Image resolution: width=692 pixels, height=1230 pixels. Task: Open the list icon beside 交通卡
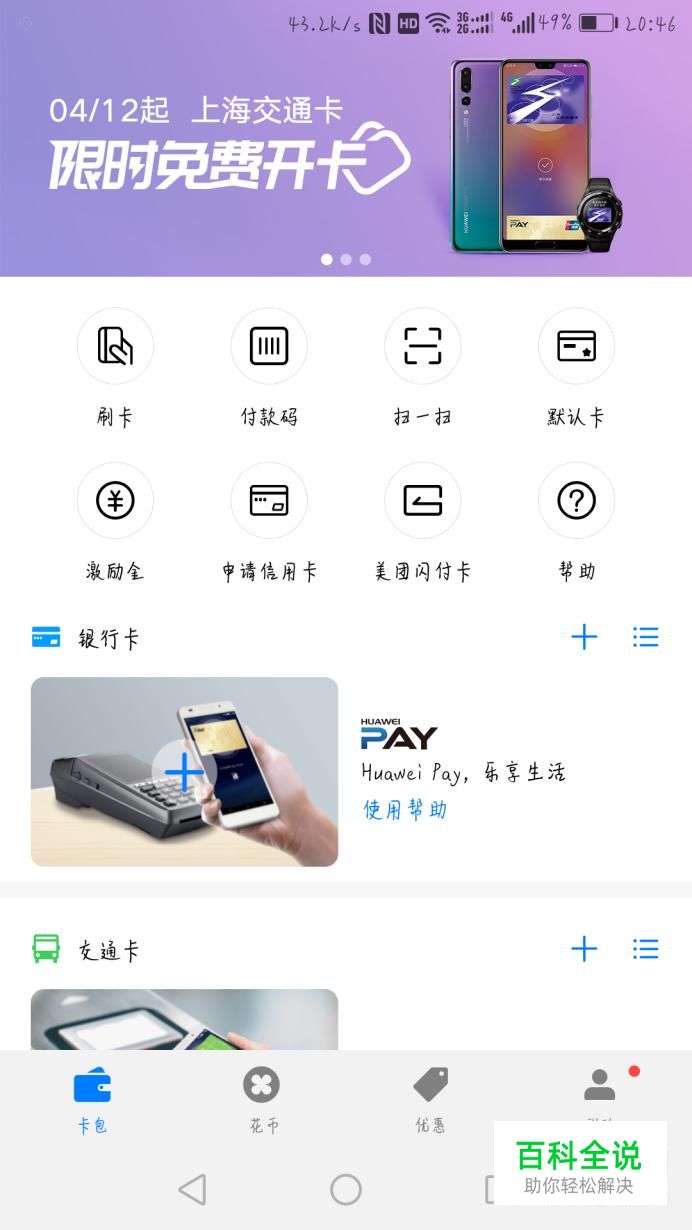point(646,949)
